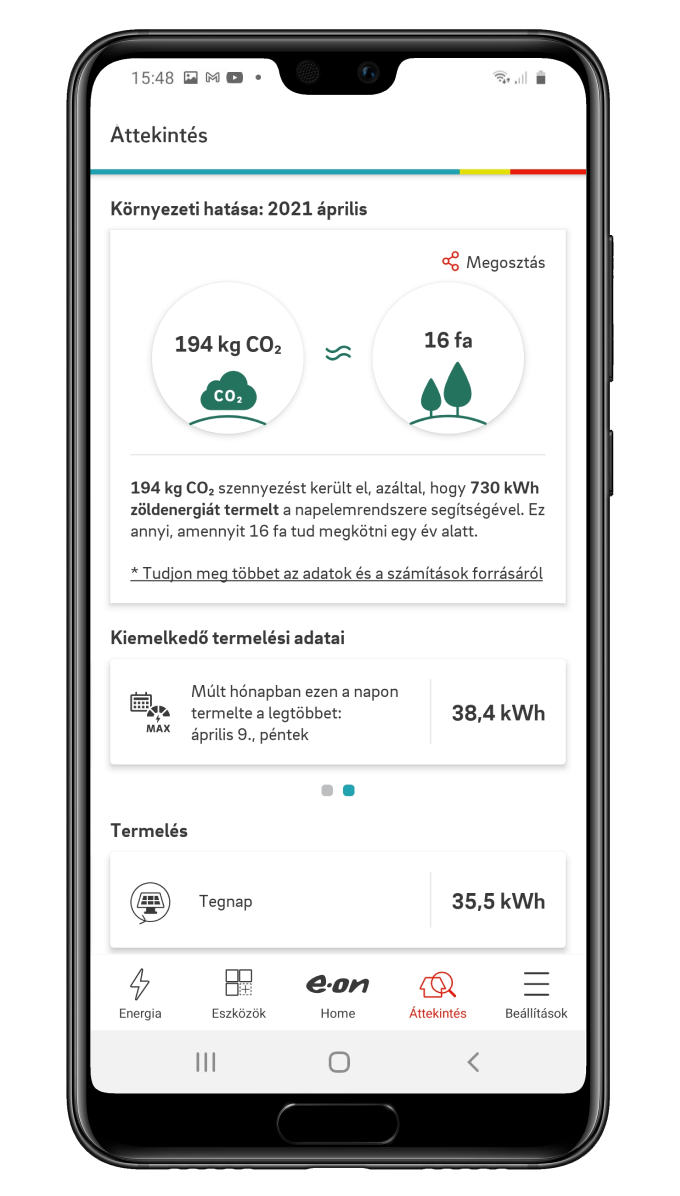
Task: Select the Áttekintés tab
Action: [x=437, y=993]
